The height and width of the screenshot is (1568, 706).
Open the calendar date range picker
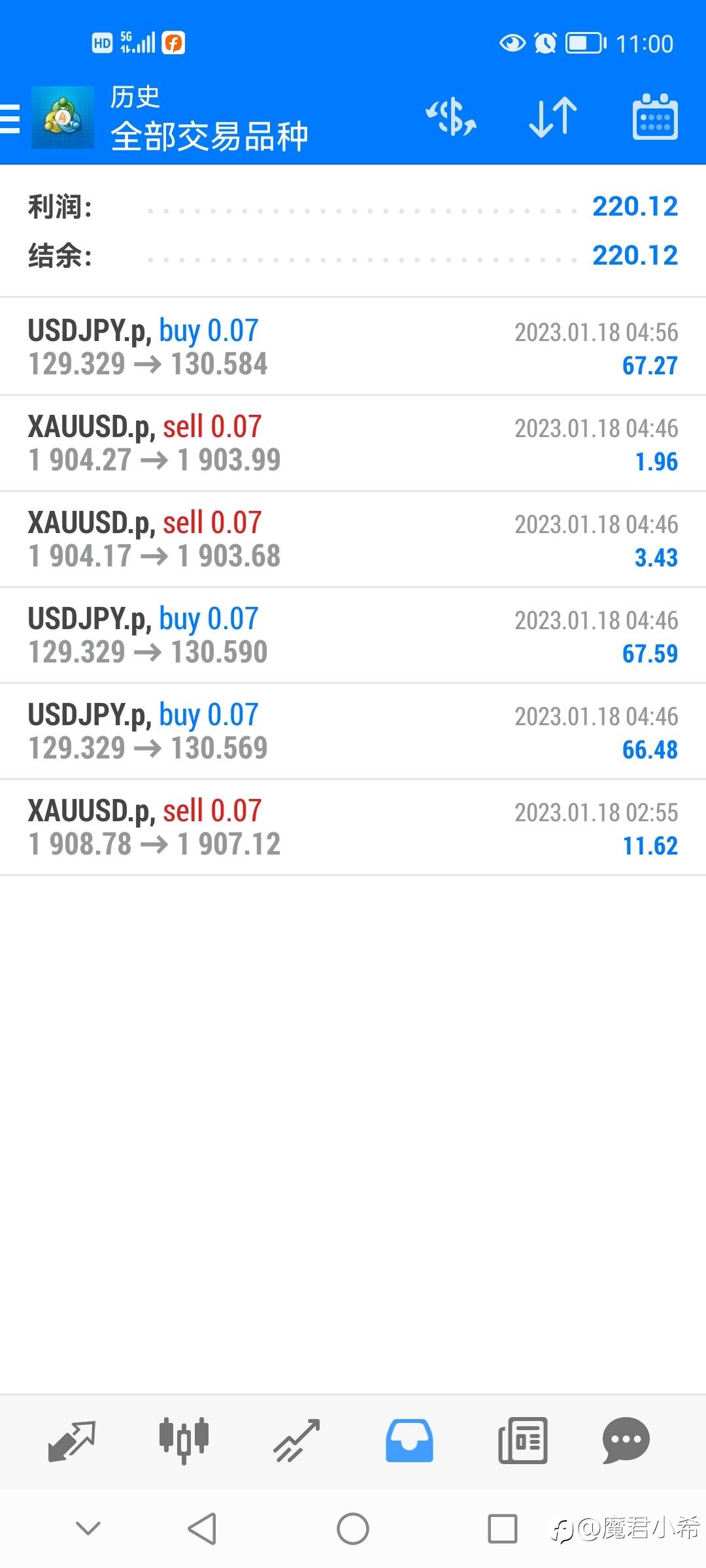point(655,118)
